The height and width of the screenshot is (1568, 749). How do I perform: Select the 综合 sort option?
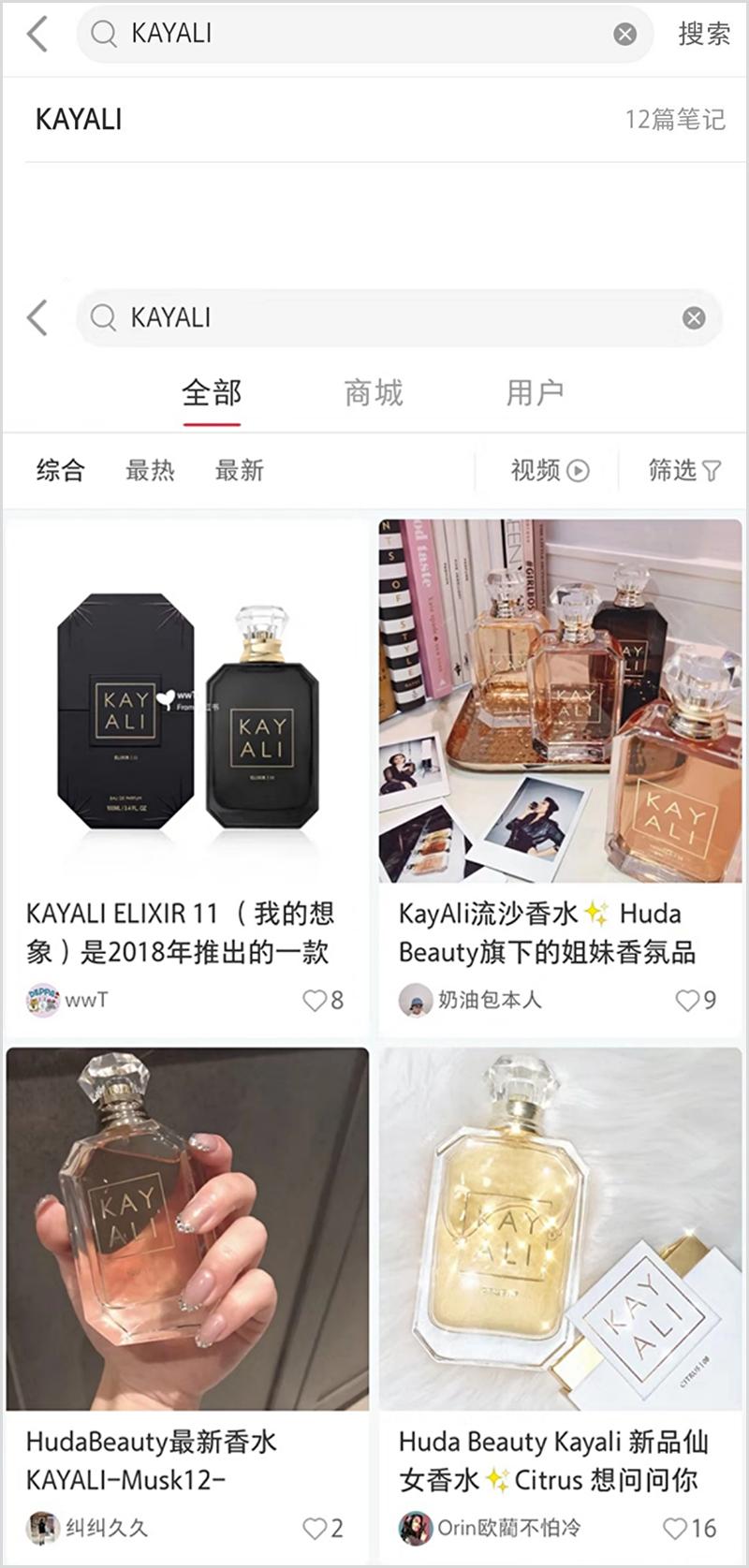point(61,470)
